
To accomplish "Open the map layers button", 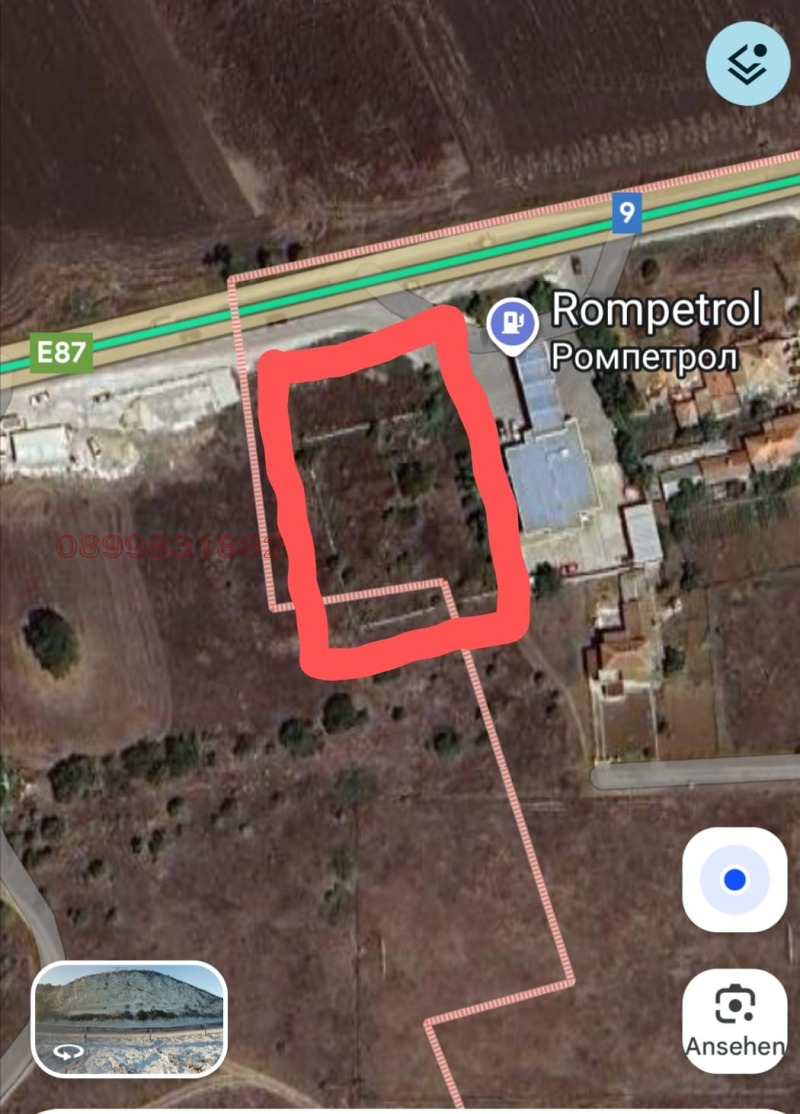I will [x=748, y=63].
